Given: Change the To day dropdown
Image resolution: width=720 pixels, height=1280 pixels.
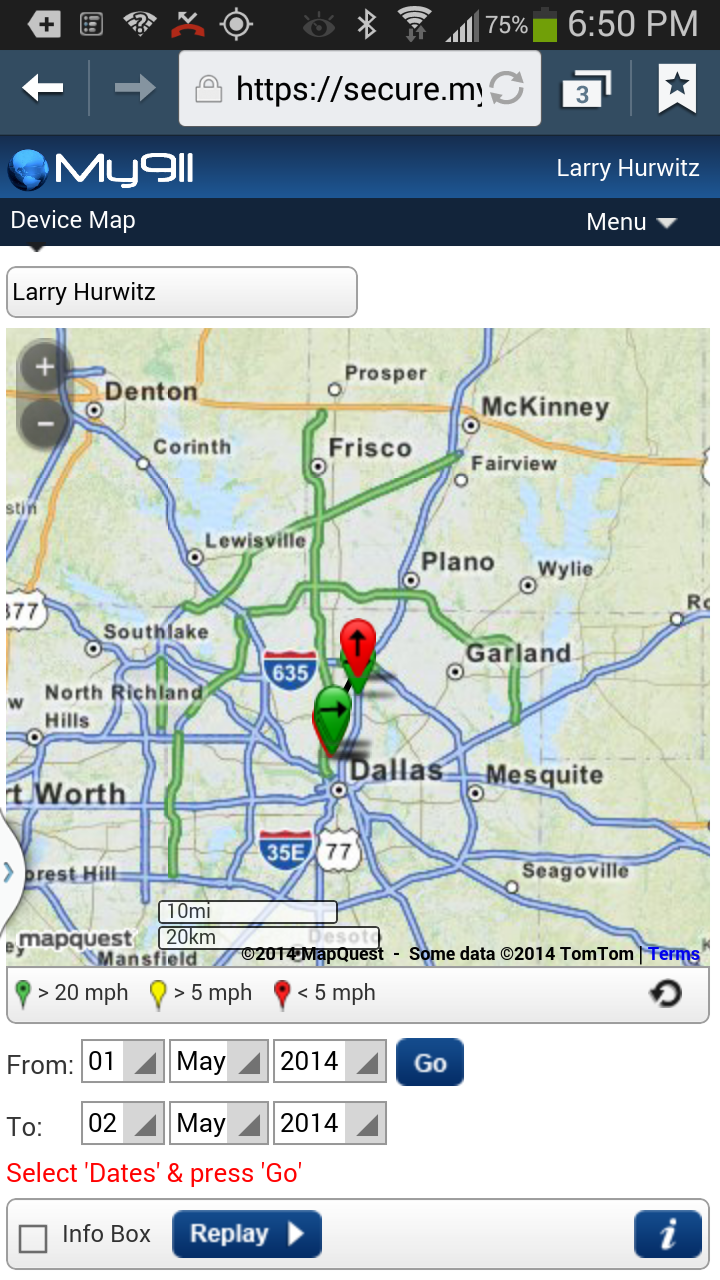Looking at the screenshot, I should (123, 1123).
